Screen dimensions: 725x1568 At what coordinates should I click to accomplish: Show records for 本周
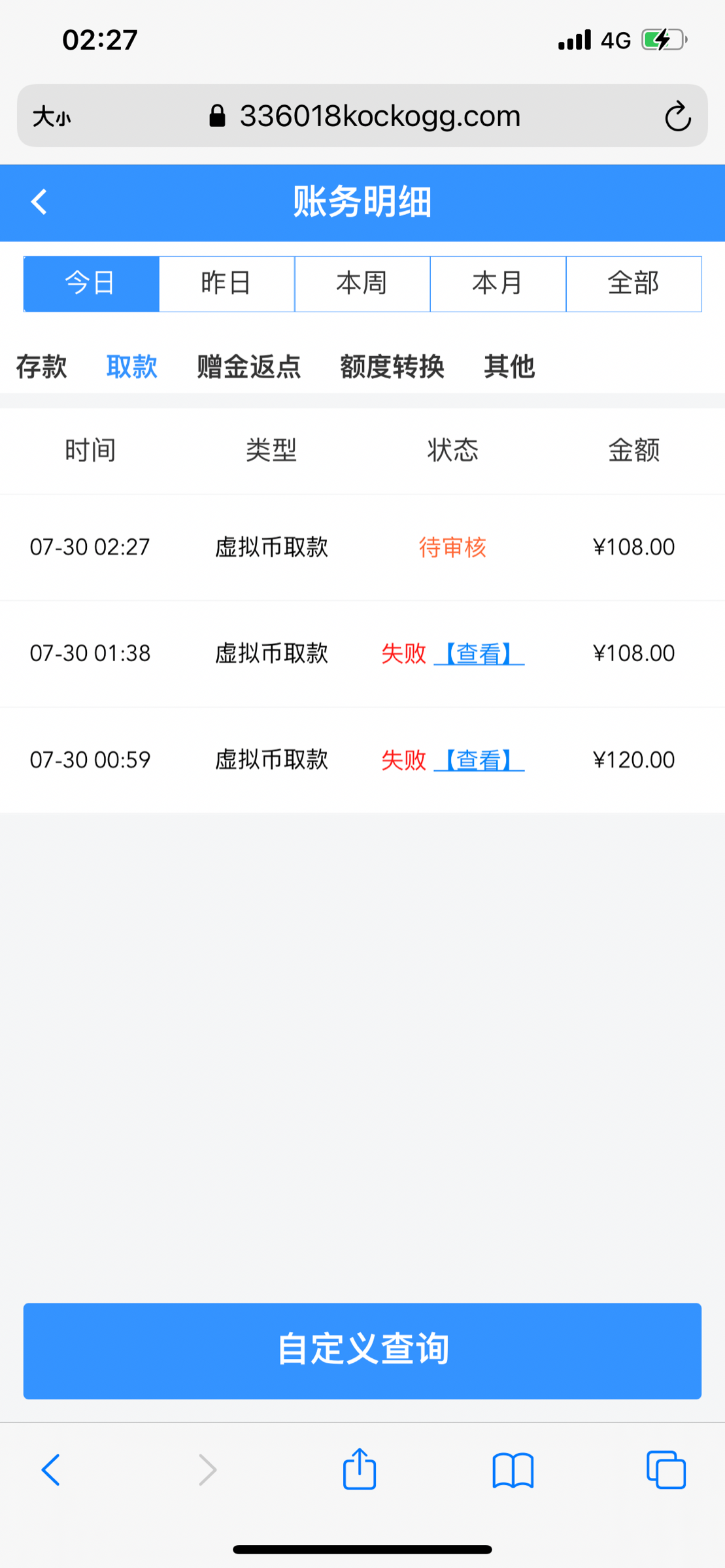pos(362,284)
